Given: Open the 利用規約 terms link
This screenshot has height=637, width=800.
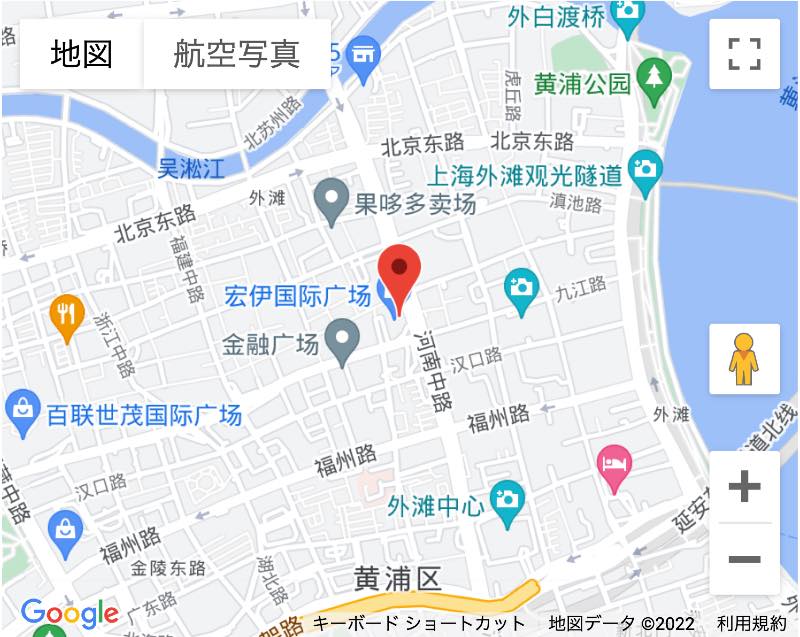Looking at the screenshot, I should [x=751, y=623].
